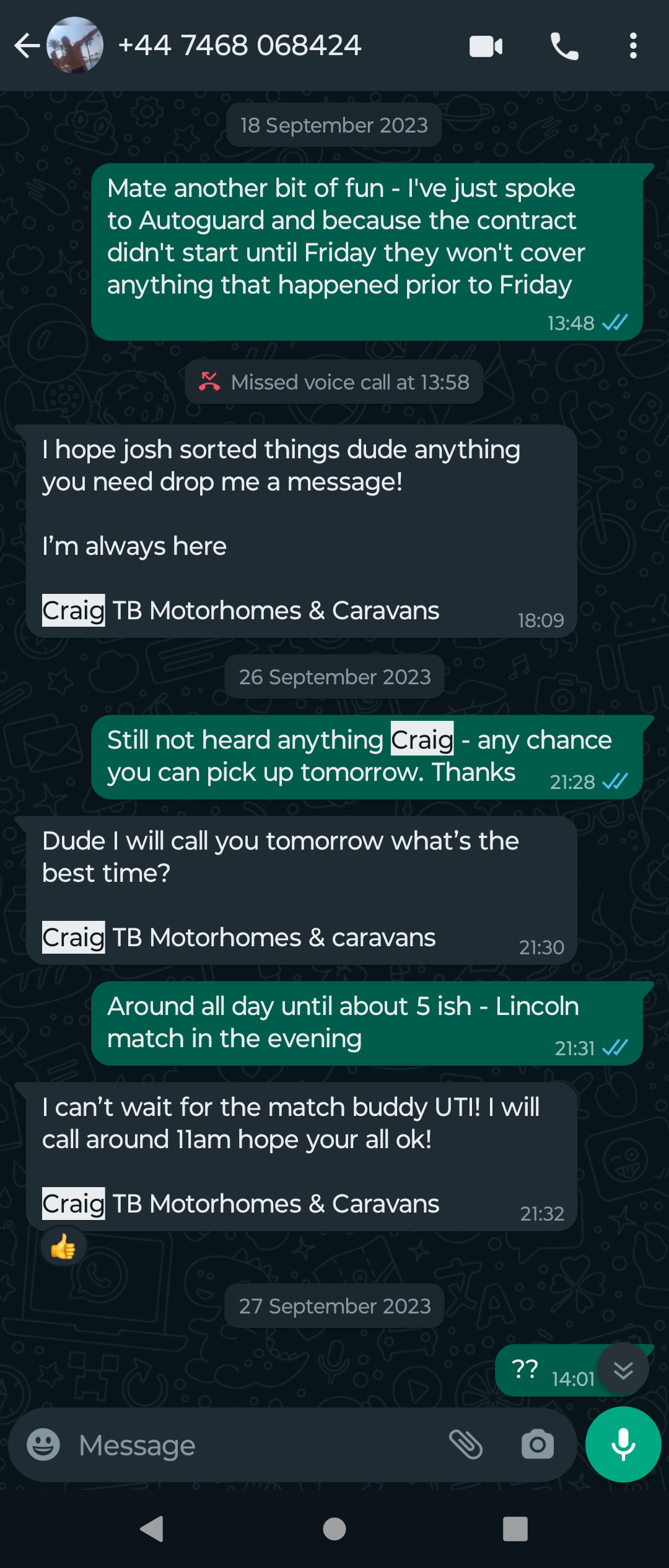
Task: Start a video call
Action: click(x=486, y=46)
